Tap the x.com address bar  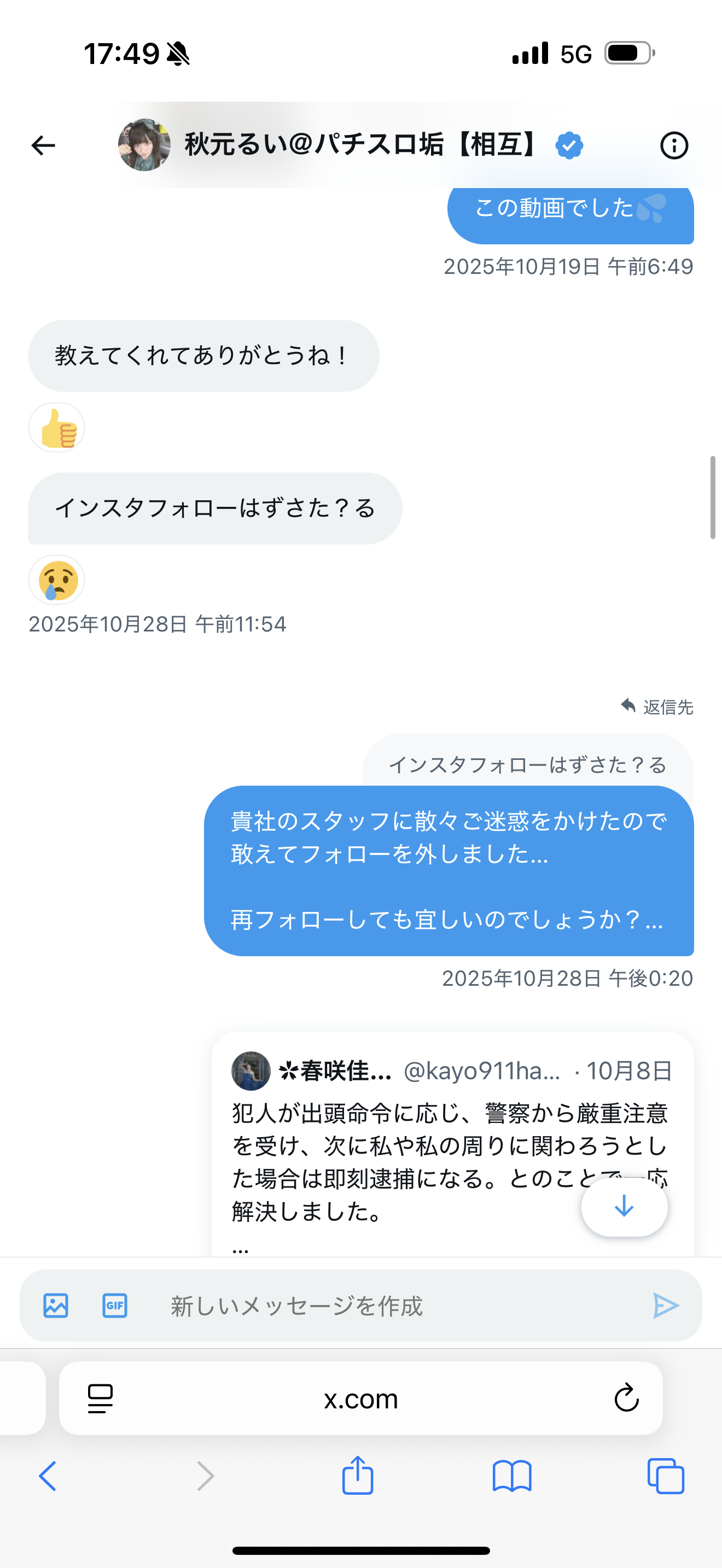(x=360, y=1398)
